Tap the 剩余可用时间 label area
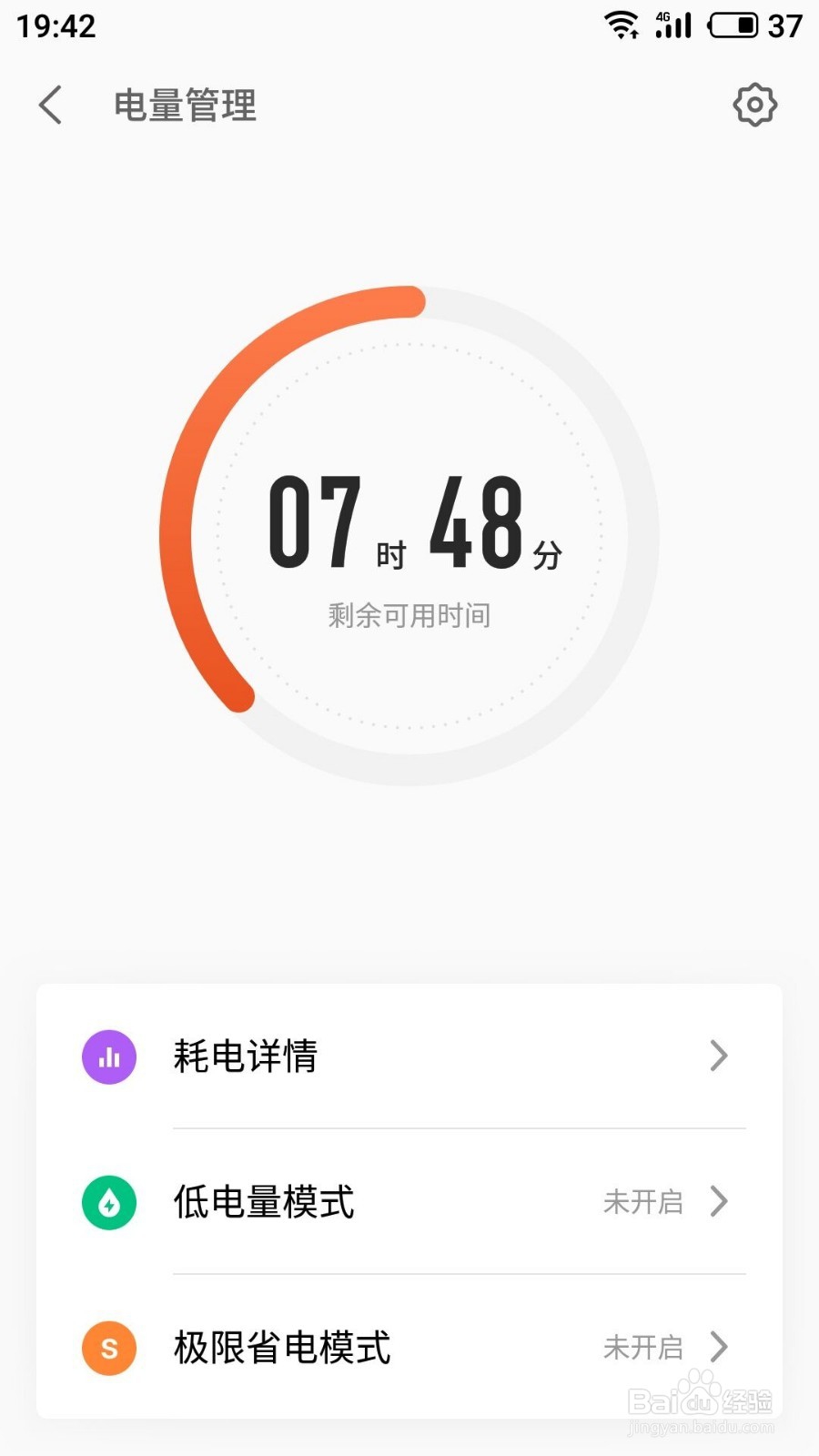Screen dimensions: 819x1456 [409, 615]
